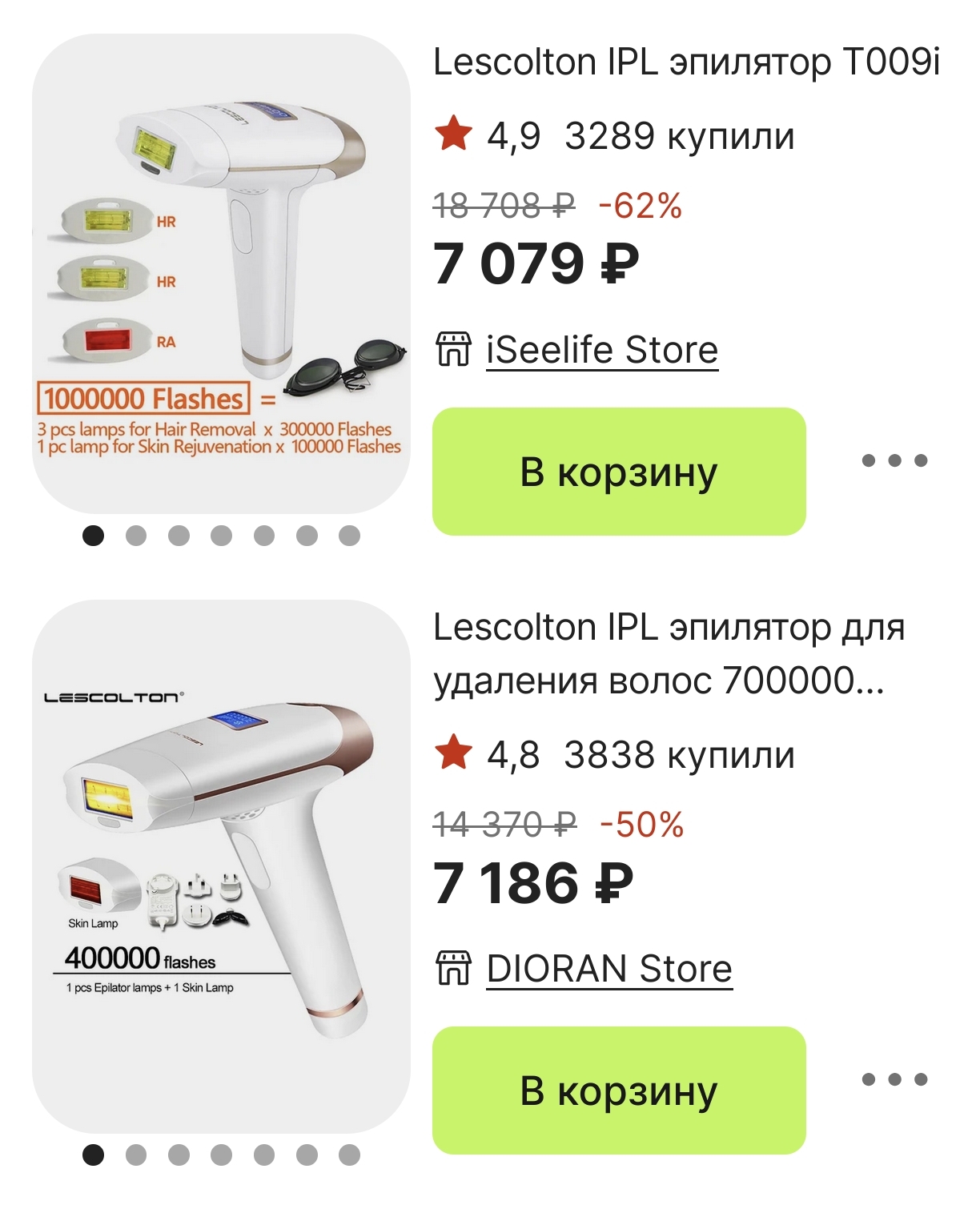980x1209 pixels.
Task: Open more options for Lescolton T009i
Action: tap(894, 460)
